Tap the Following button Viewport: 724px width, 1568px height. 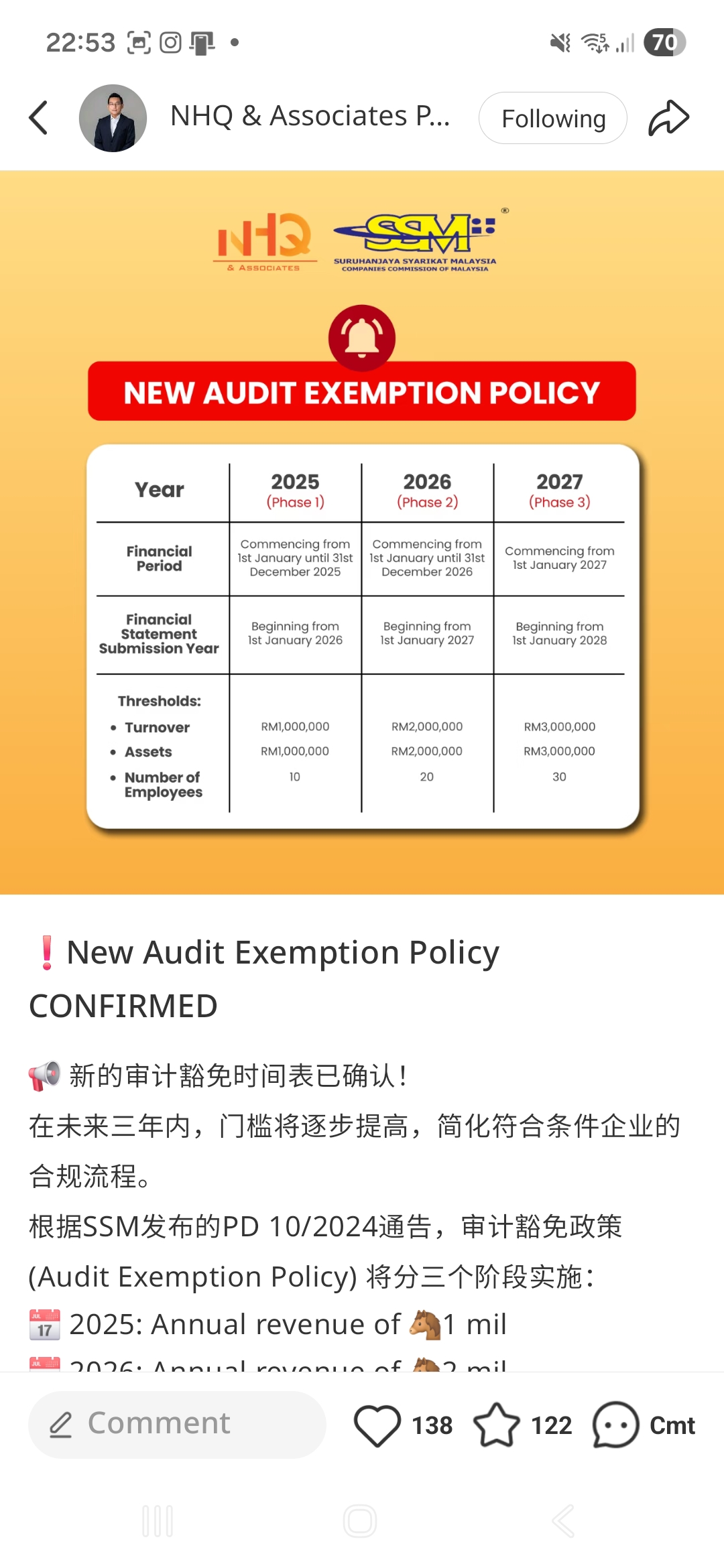[x=553, y=118]
